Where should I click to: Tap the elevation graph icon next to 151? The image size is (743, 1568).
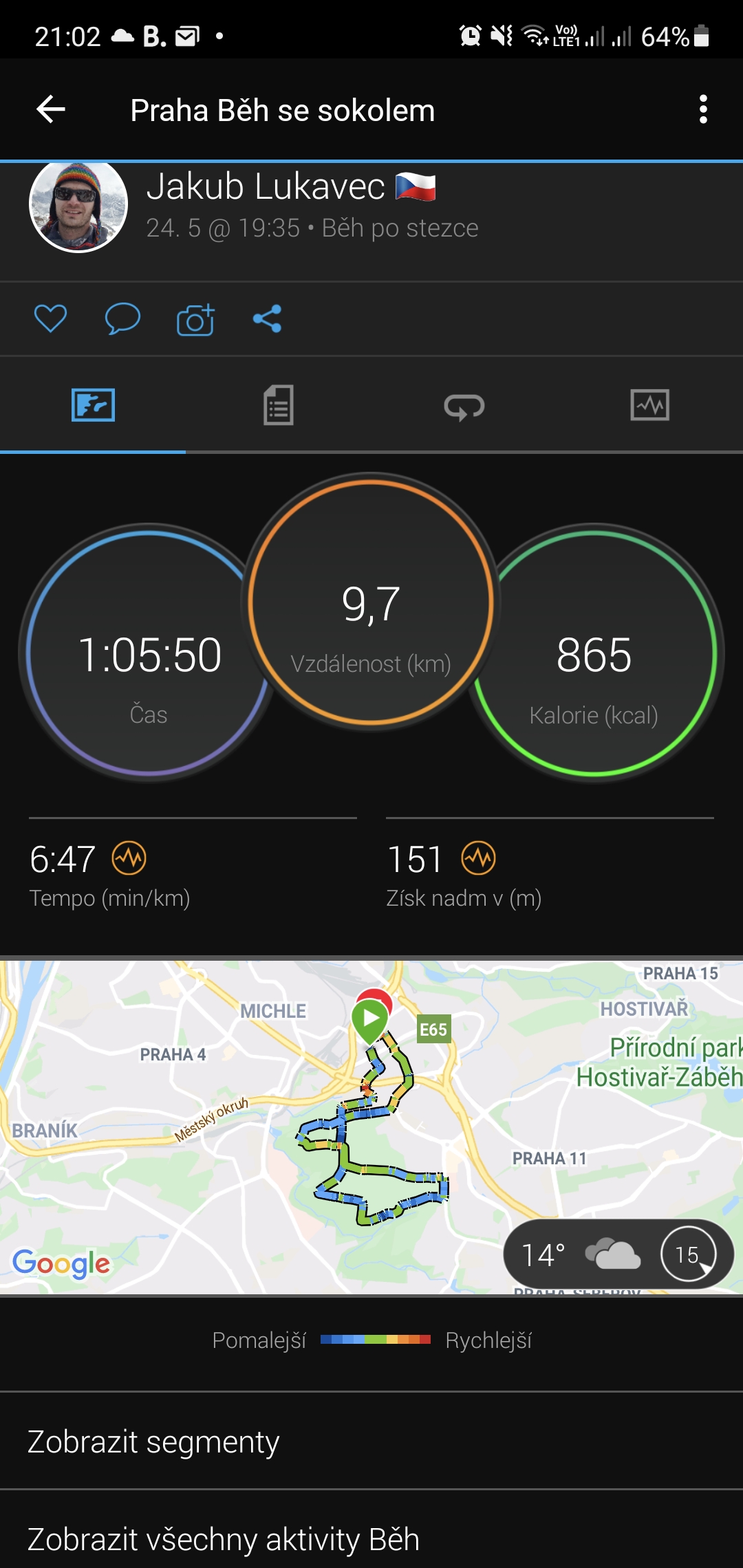[x=479, y=858]
